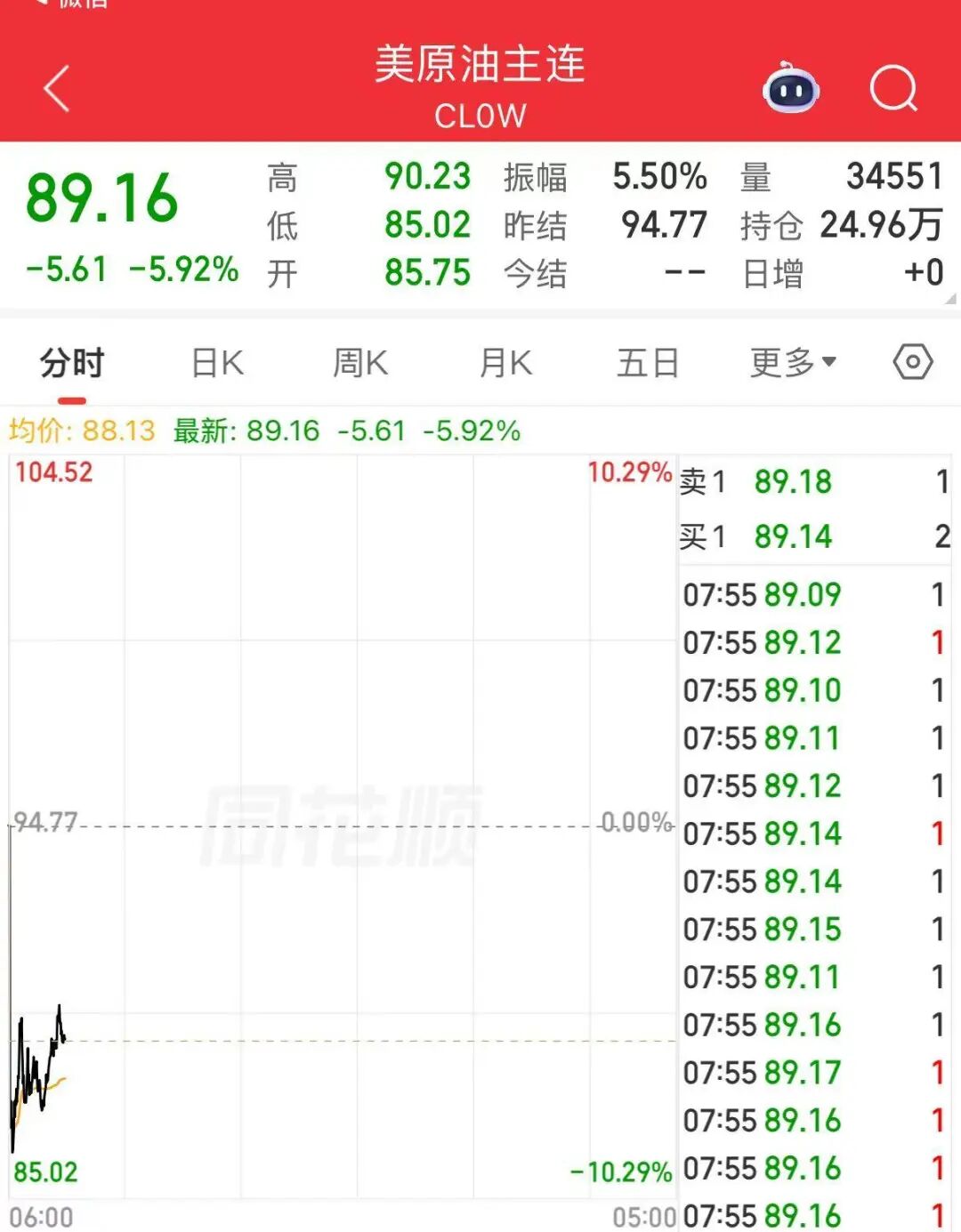Open the robot assistant icon

(x=790, y=89)
